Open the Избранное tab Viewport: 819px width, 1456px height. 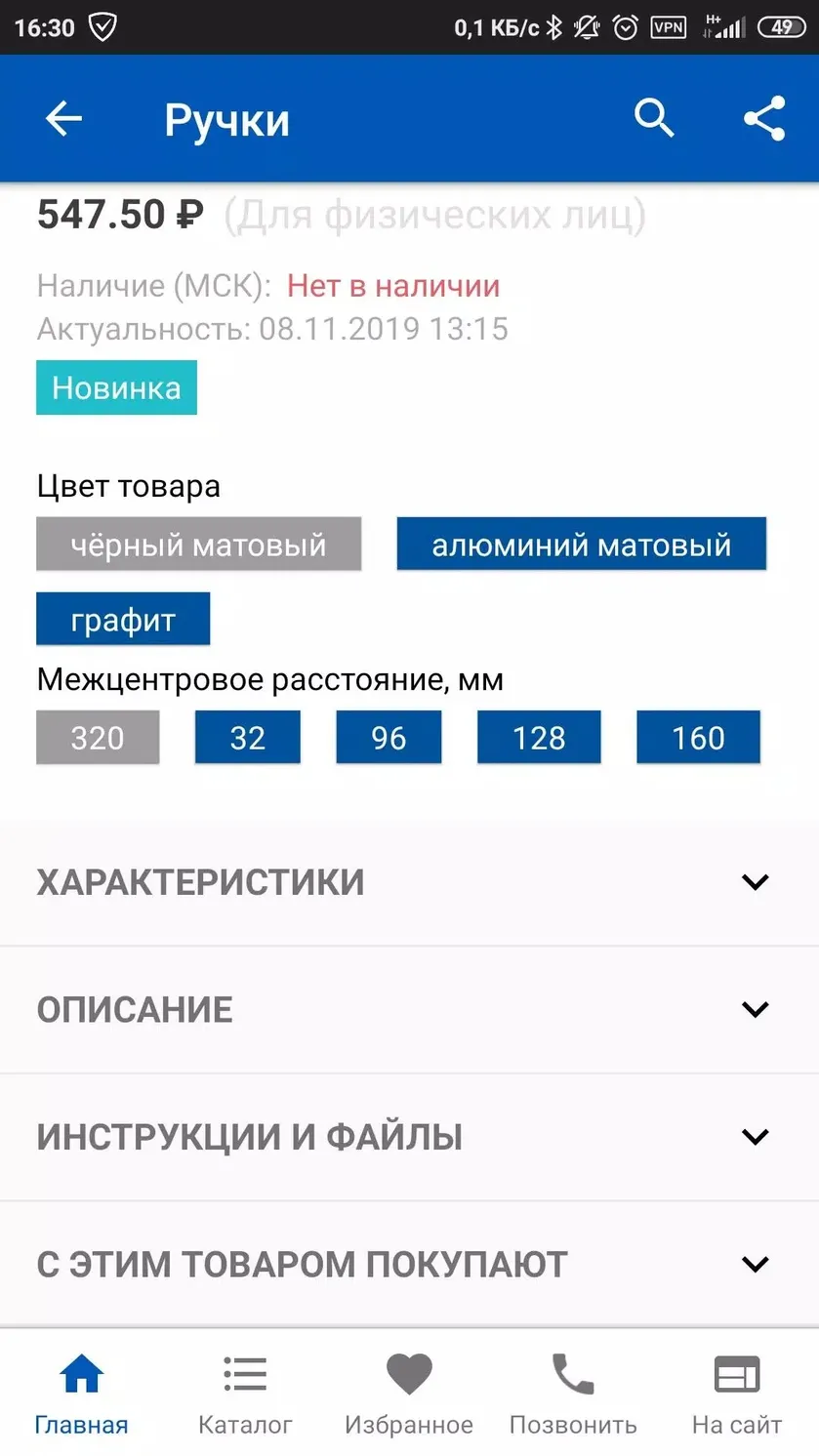point(409,1394)
